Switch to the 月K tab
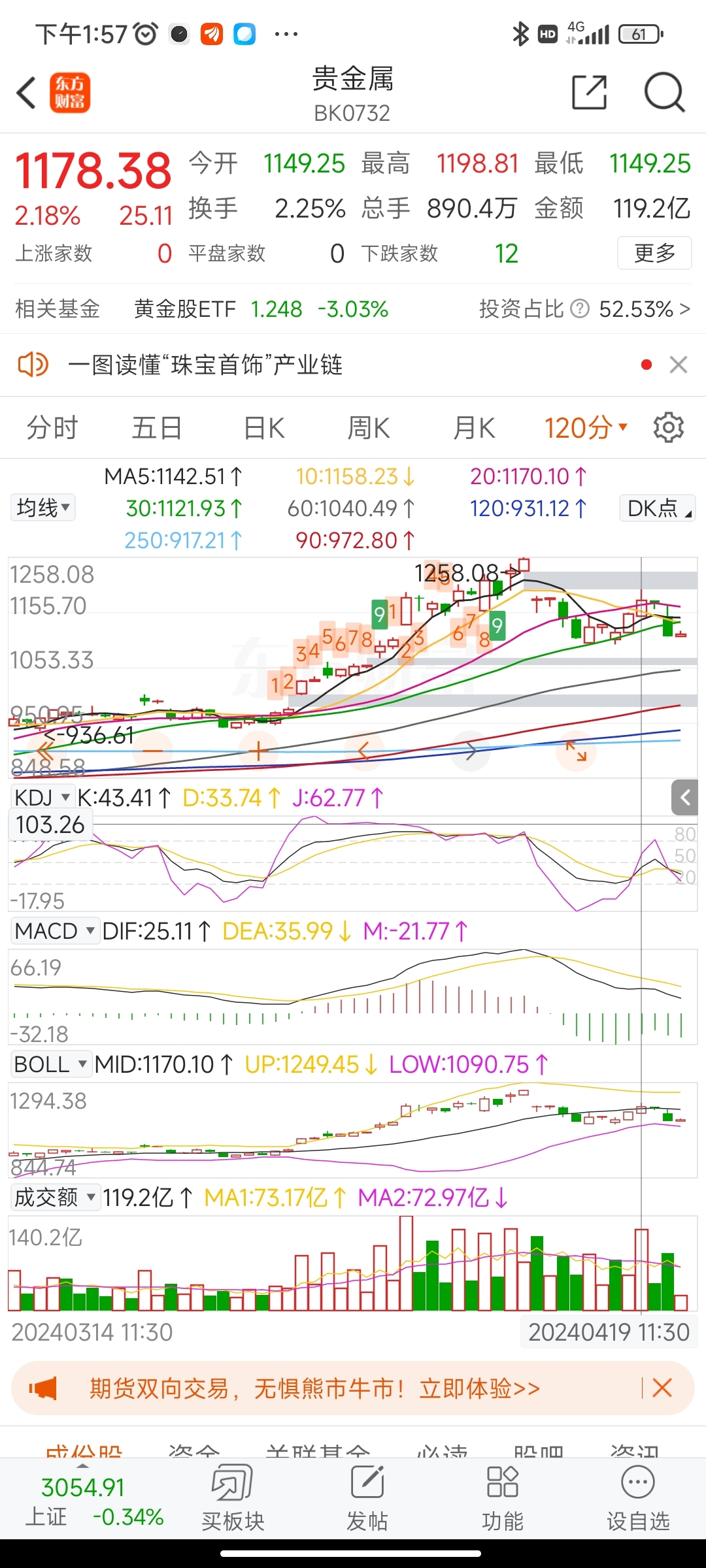Screen dimensions: 706x1568 pyautogui.click(x=473, y=427)
